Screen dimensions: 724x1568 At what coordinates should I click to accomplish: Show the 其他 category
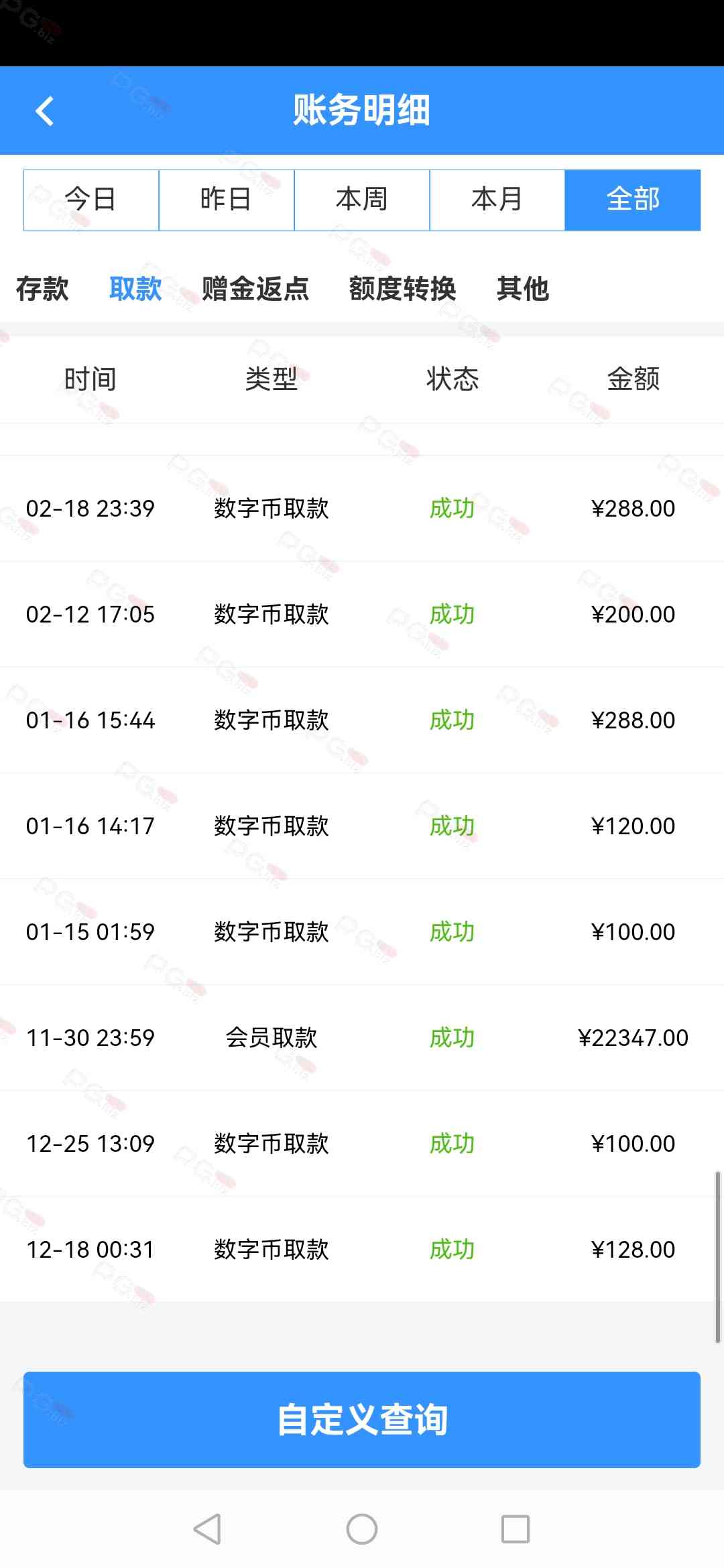tap(523, 289)
